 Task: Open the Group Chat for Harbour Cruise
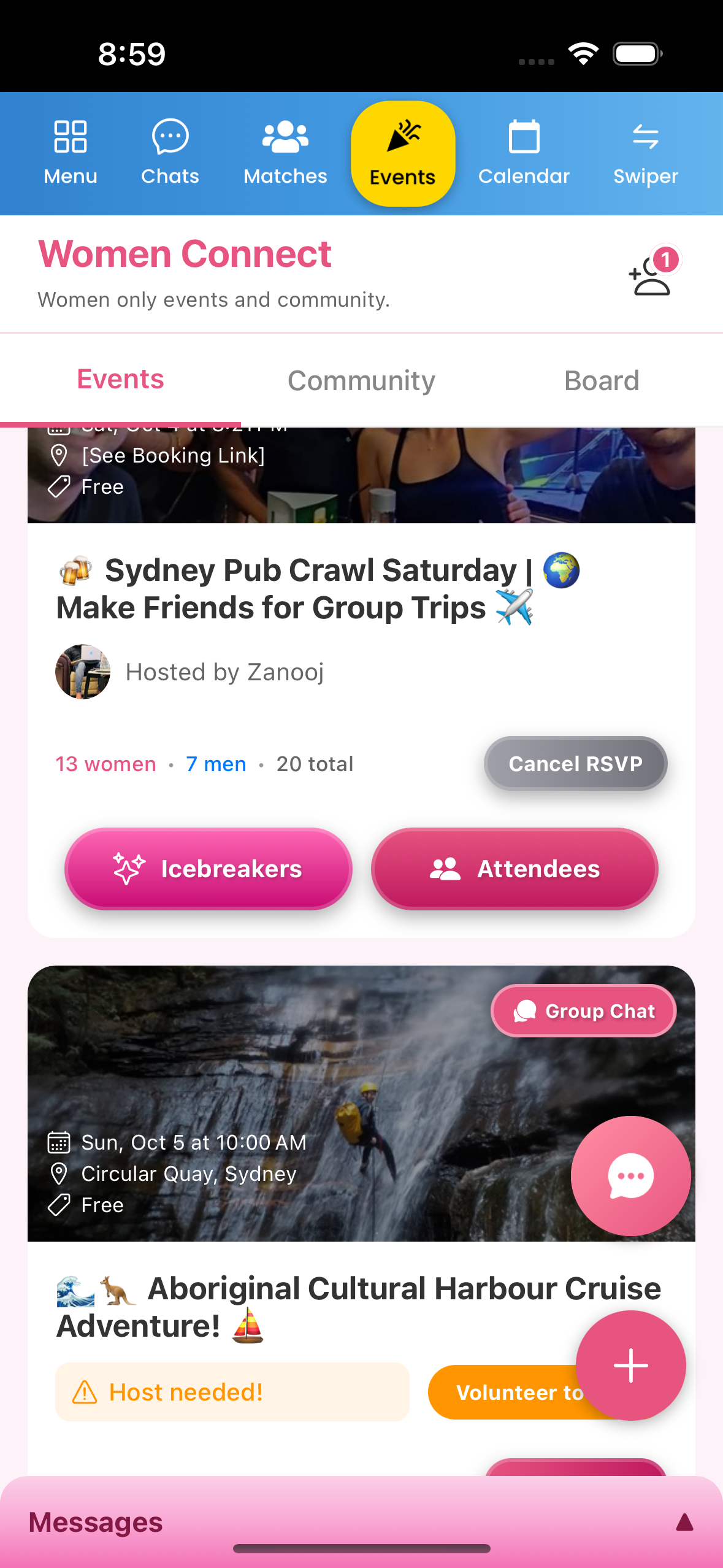(583, 1010)
